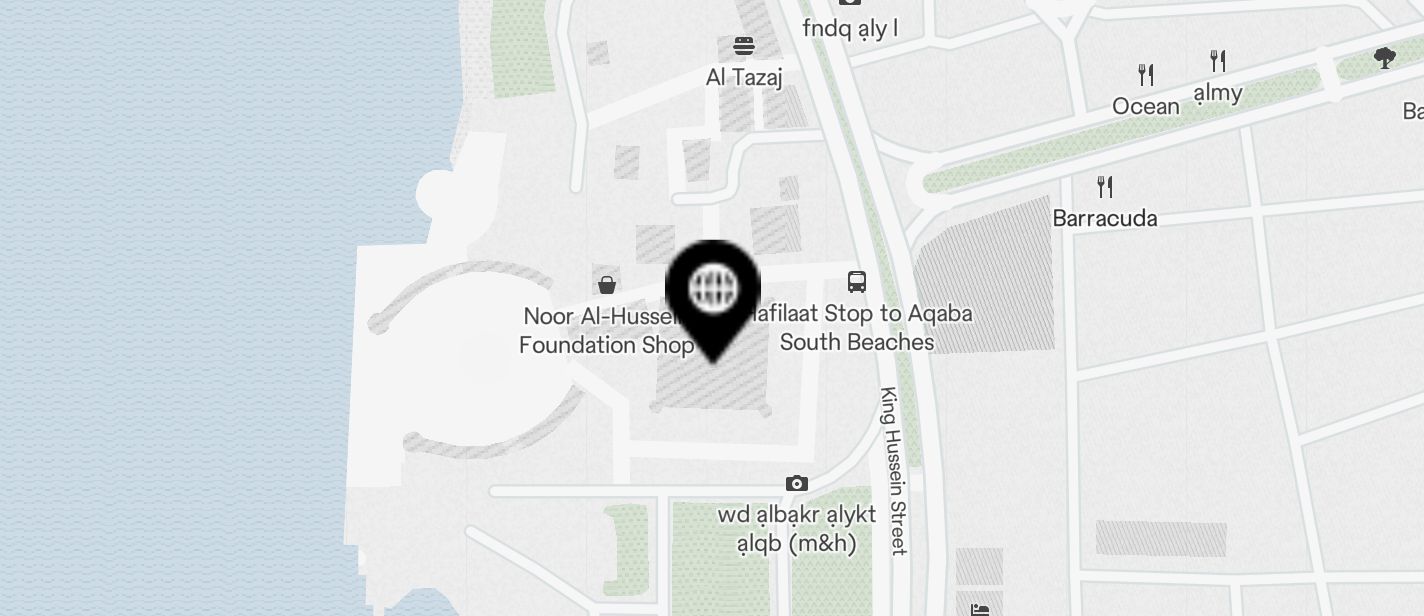Select the bus stop to Aqaba South Beaches

857,282
